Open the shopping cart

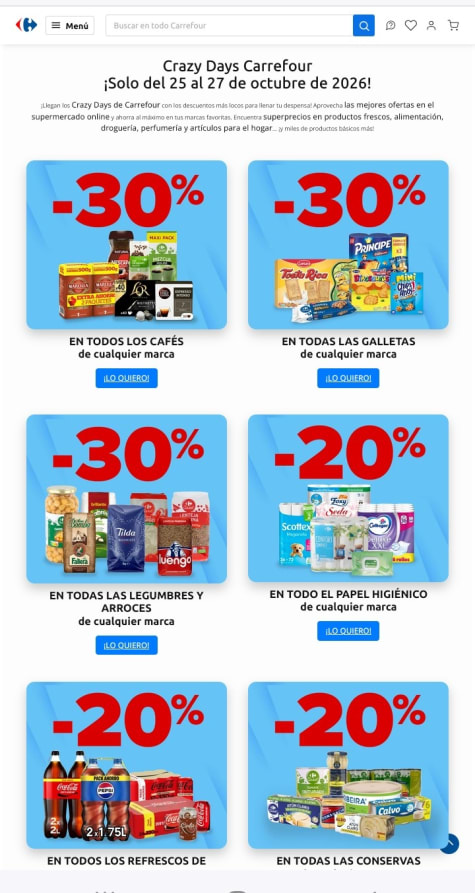453,25
